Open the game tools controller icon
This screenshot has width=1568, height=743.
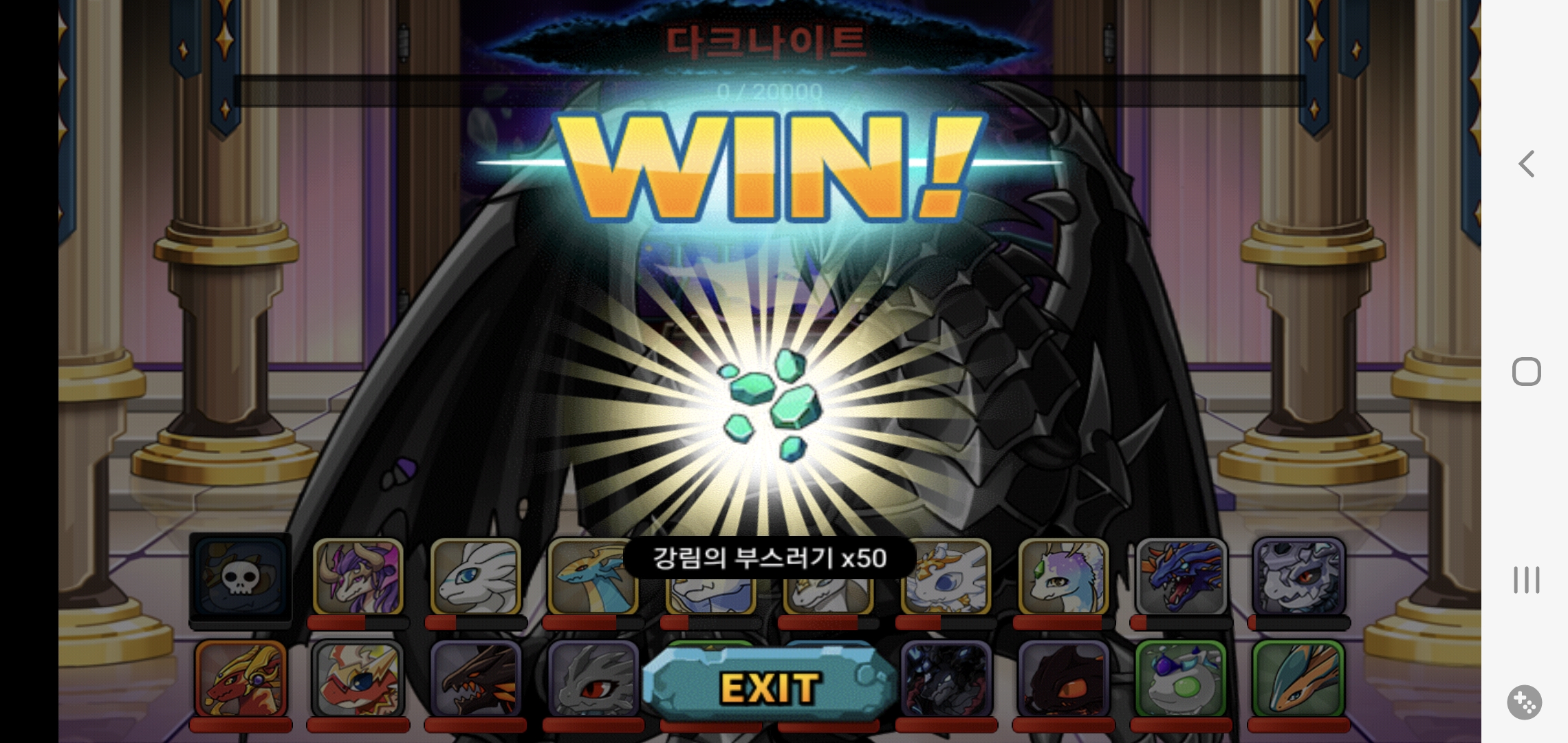coord(1525,702)
